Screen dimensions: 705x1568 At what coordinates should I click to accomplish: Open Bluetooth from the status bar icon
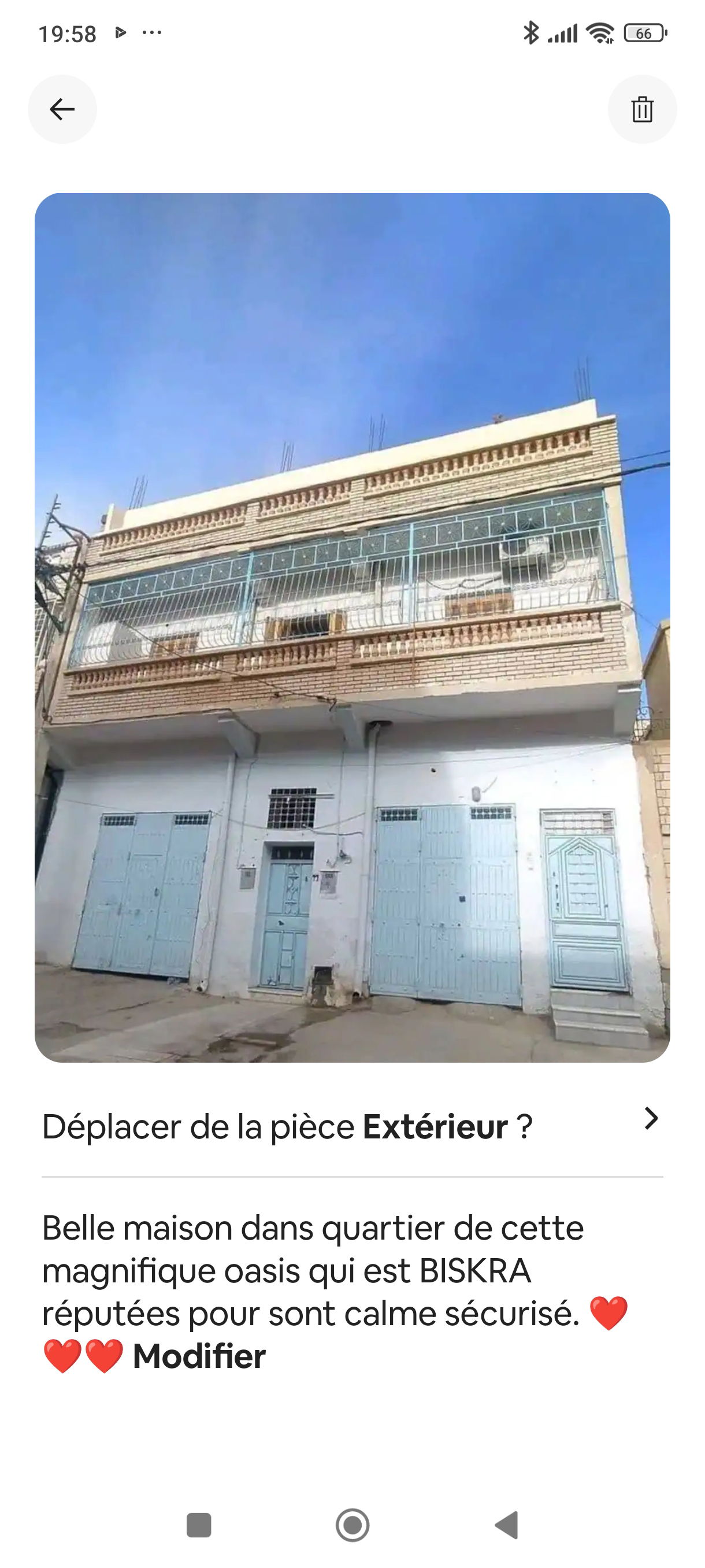point(532,35)
